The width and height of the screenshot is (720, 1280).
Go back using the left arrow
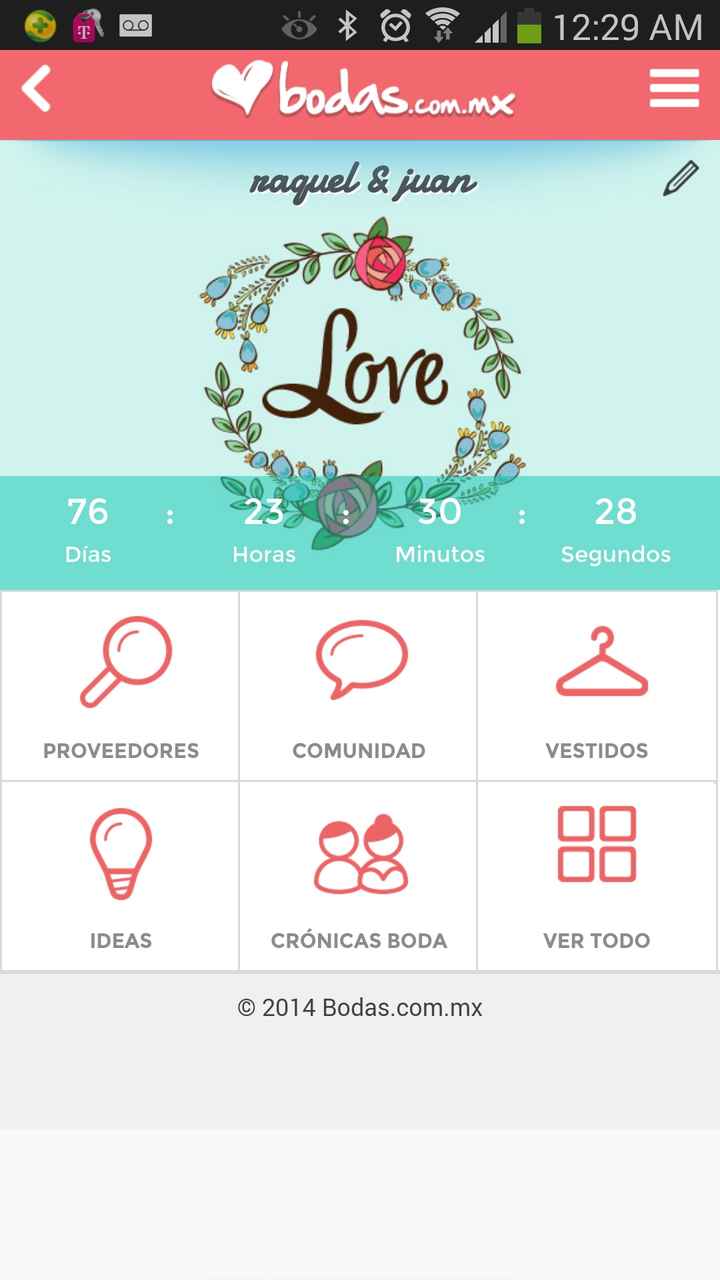click(36, 88)
